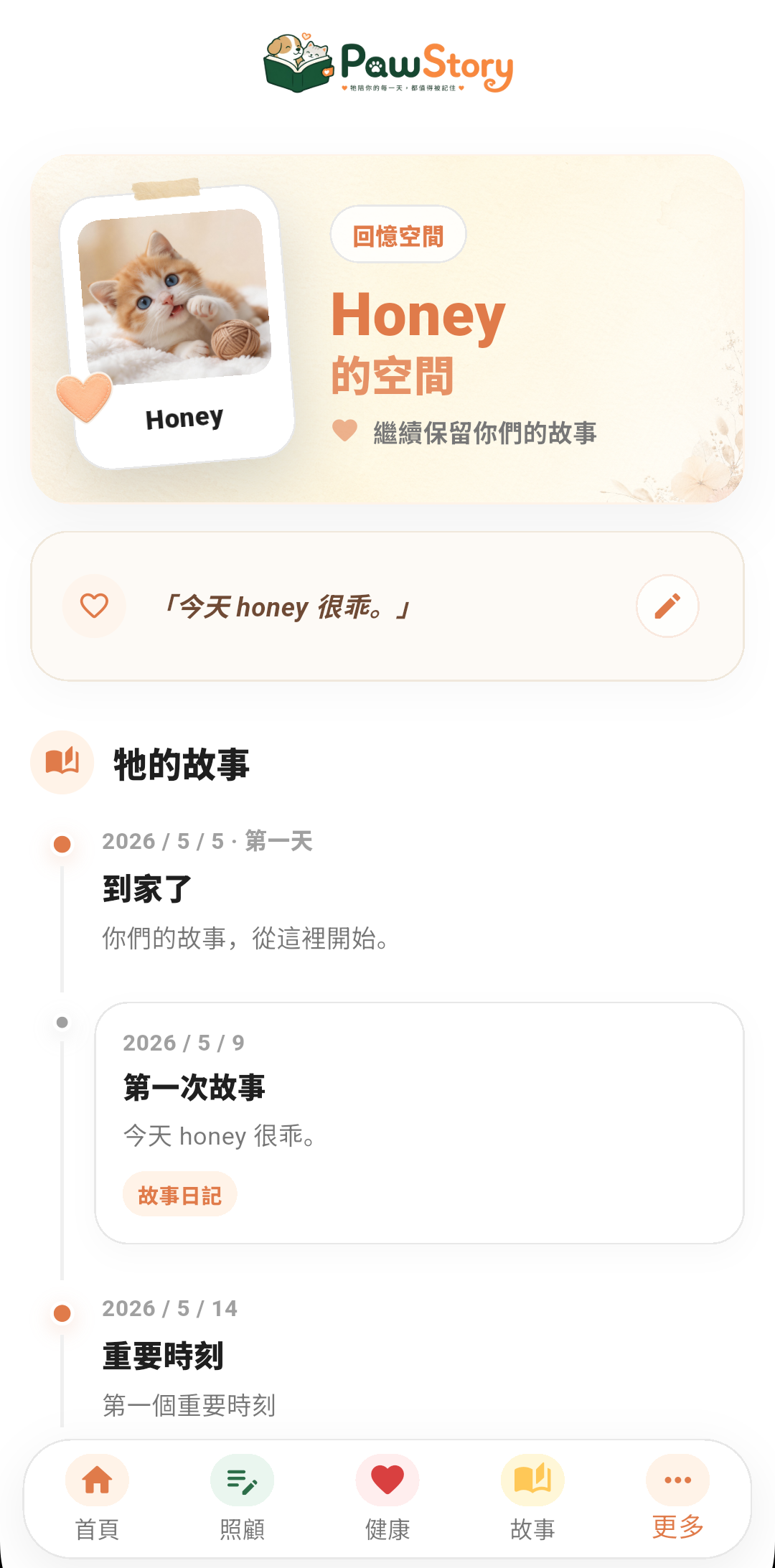
Task: Open Honey's photo card
Action: click(x=177, y=327)
